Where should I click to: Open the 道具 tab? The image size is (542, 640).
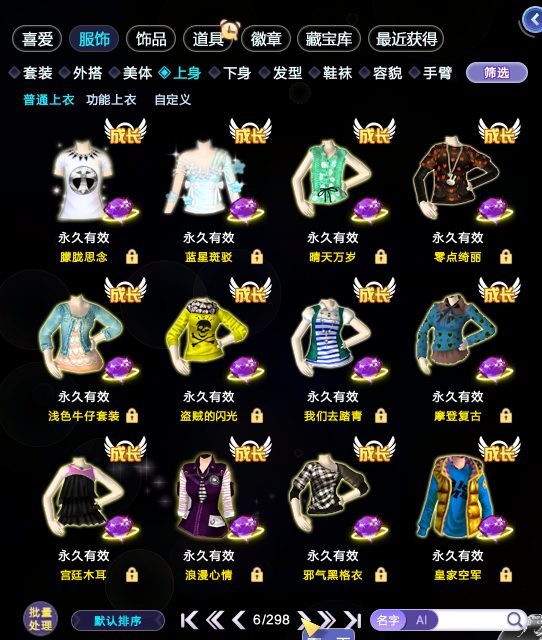point(209,39)
